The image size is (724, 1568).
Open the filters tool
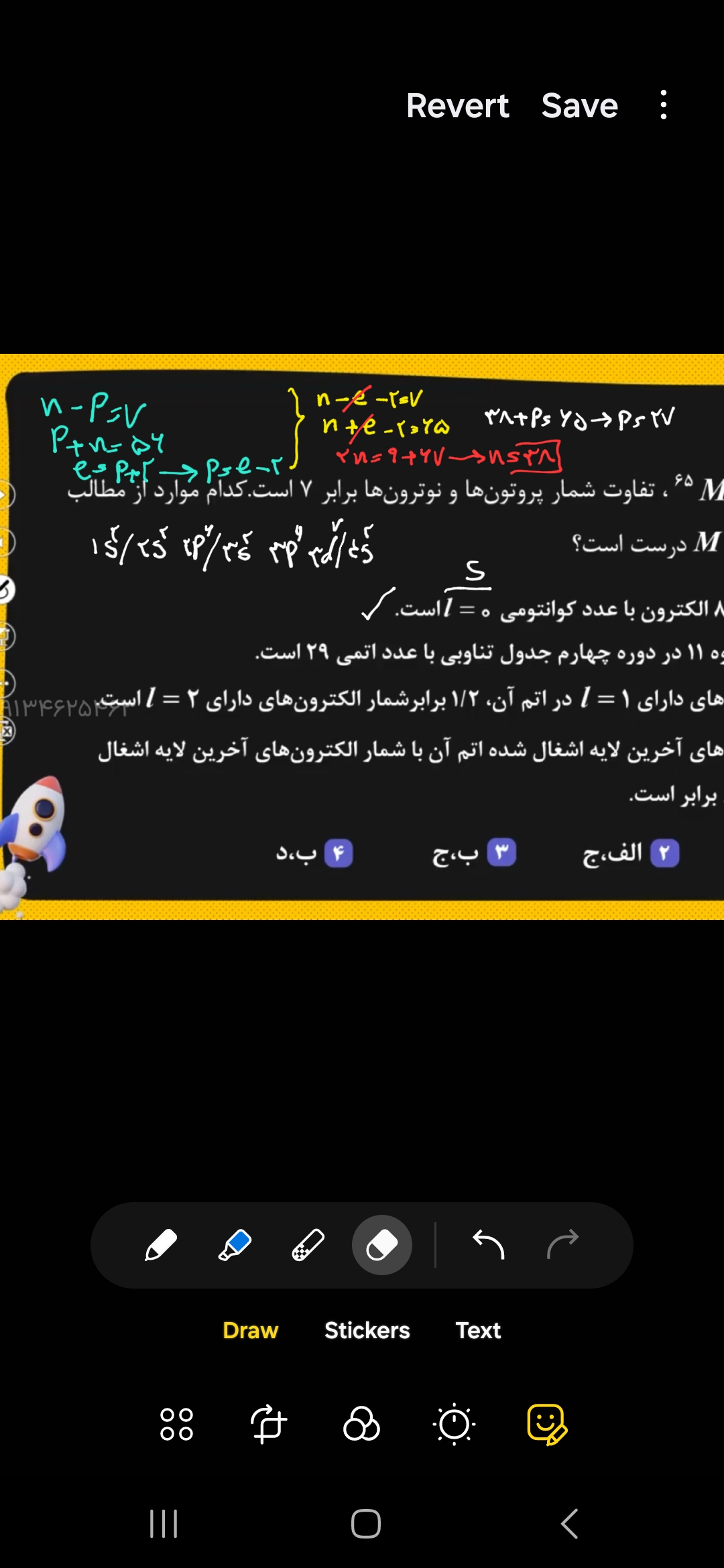(x=361, y=1424)
